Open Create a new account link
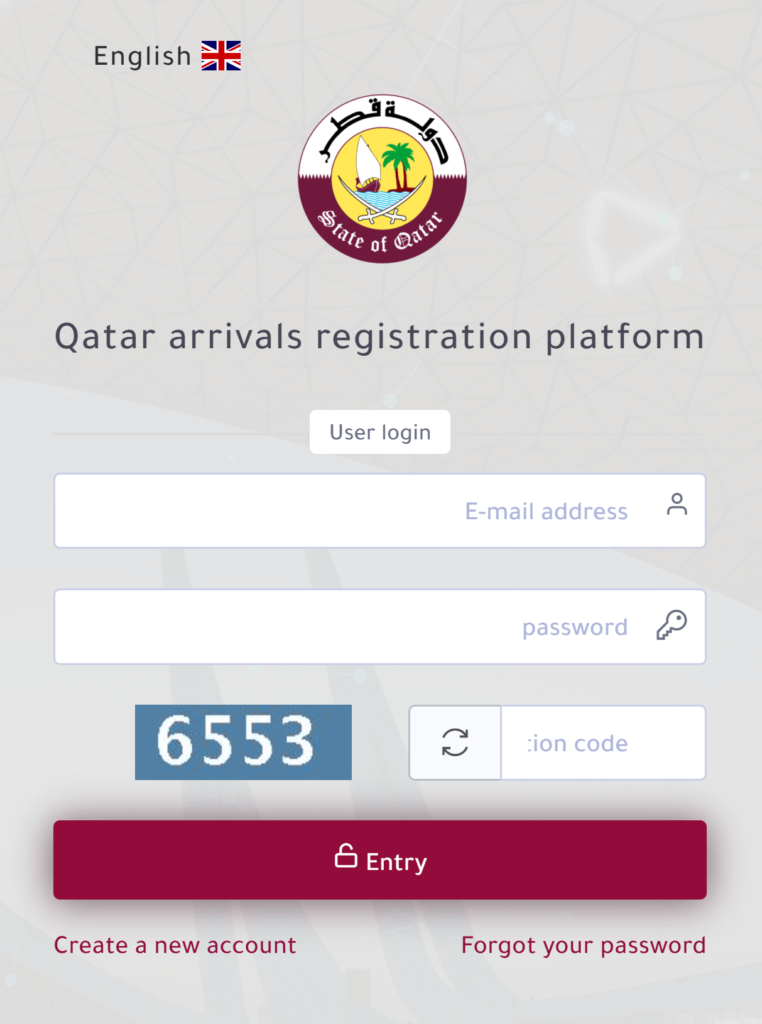The height and width of the screenshot is (1024, 762). pyautogui.click(x=175, y=945)
